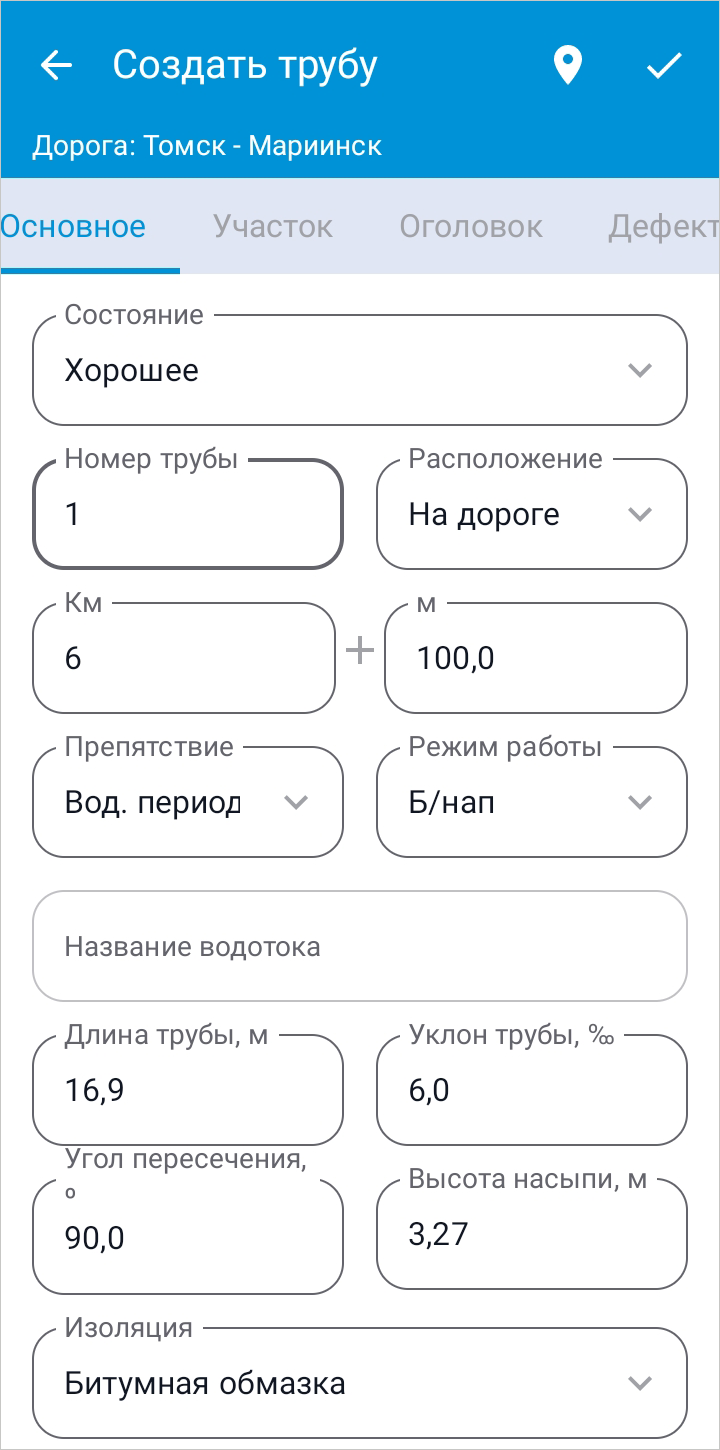Open the Расположение dropdown
The width and height of the screenshot is (720, 1450).
[531, 515]
